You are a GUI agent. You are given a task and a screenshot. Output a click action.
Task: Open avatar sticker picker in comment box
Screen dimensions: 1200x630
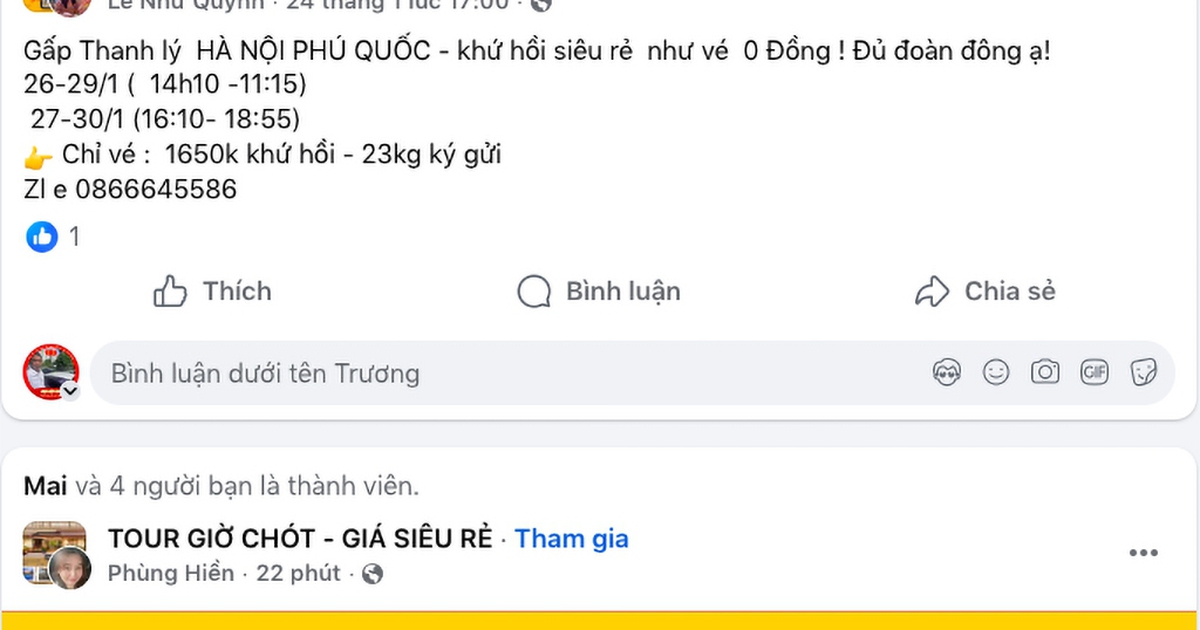(946, 373)
